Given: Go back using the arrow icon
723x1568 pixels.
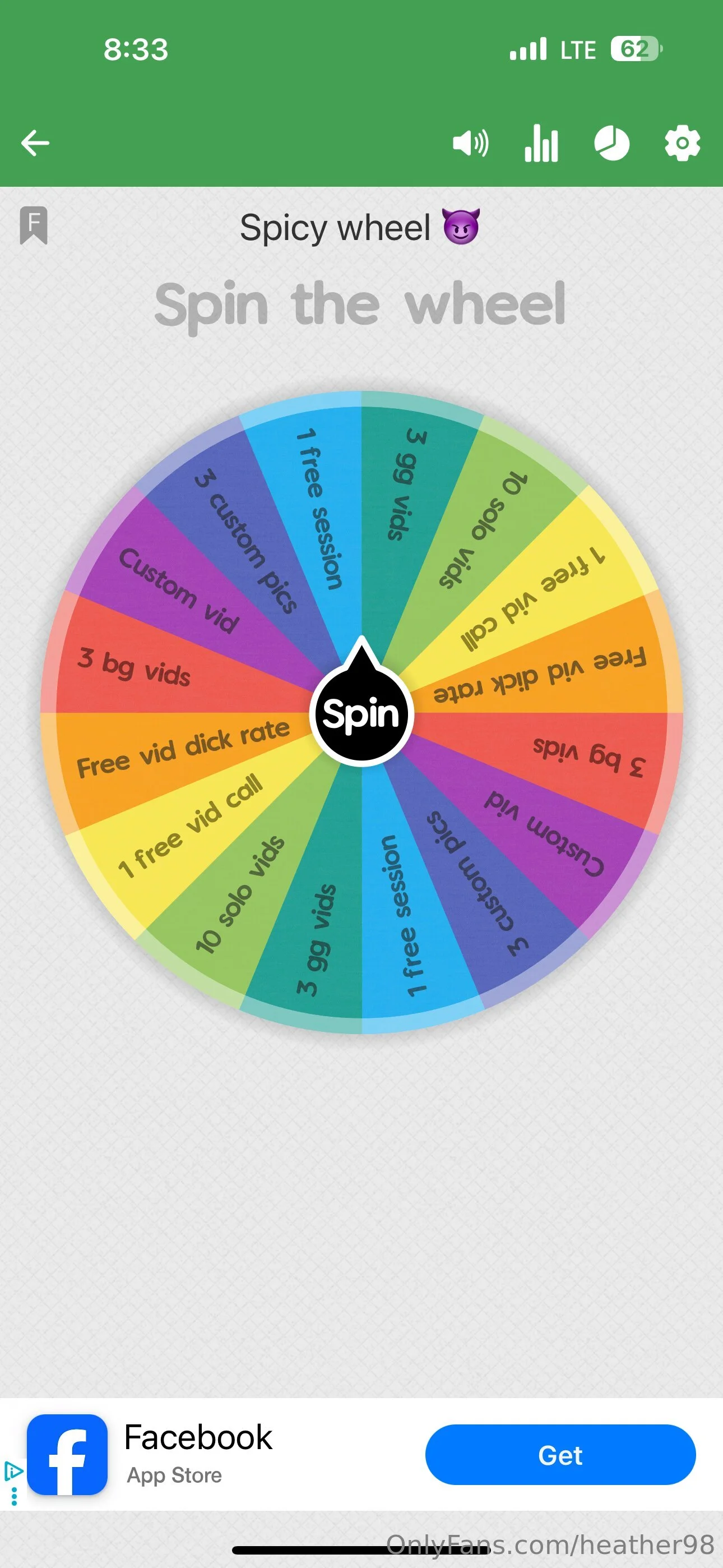Looking at the screenshot, I should click(x=35, y=144).
